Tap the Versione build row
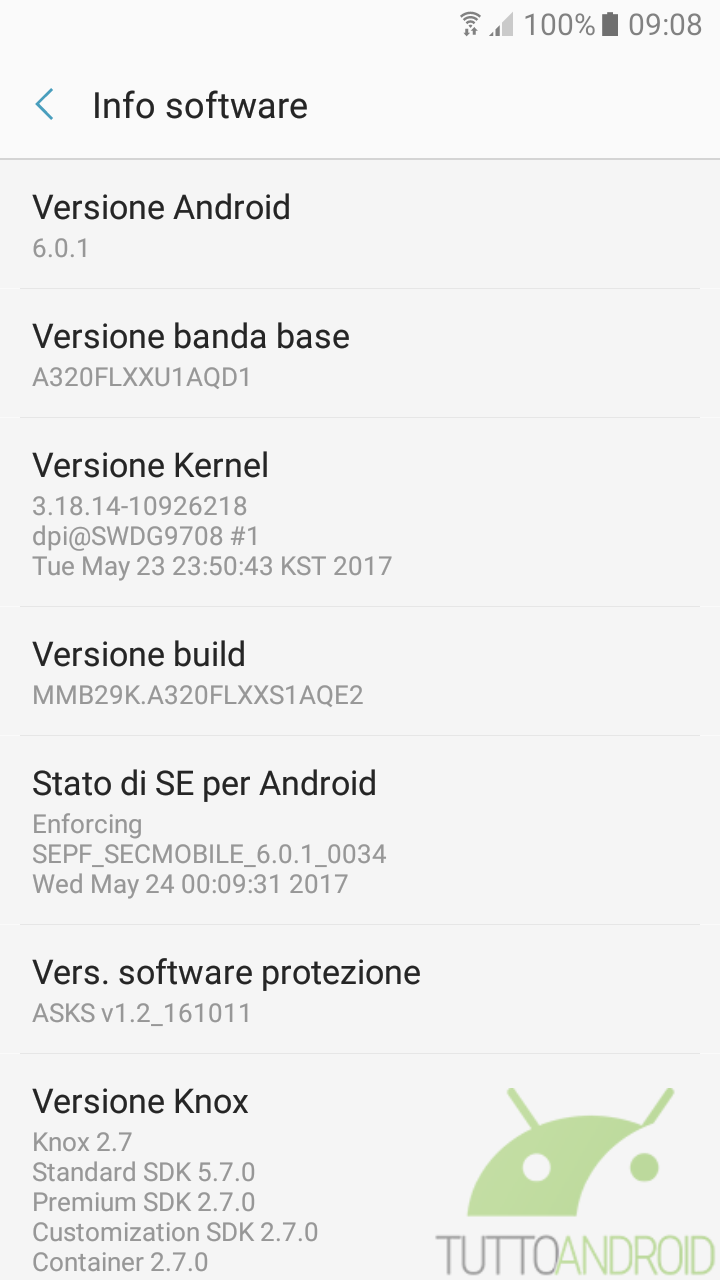This screenshot has width=720, height=1280. (x=360, y=672)
